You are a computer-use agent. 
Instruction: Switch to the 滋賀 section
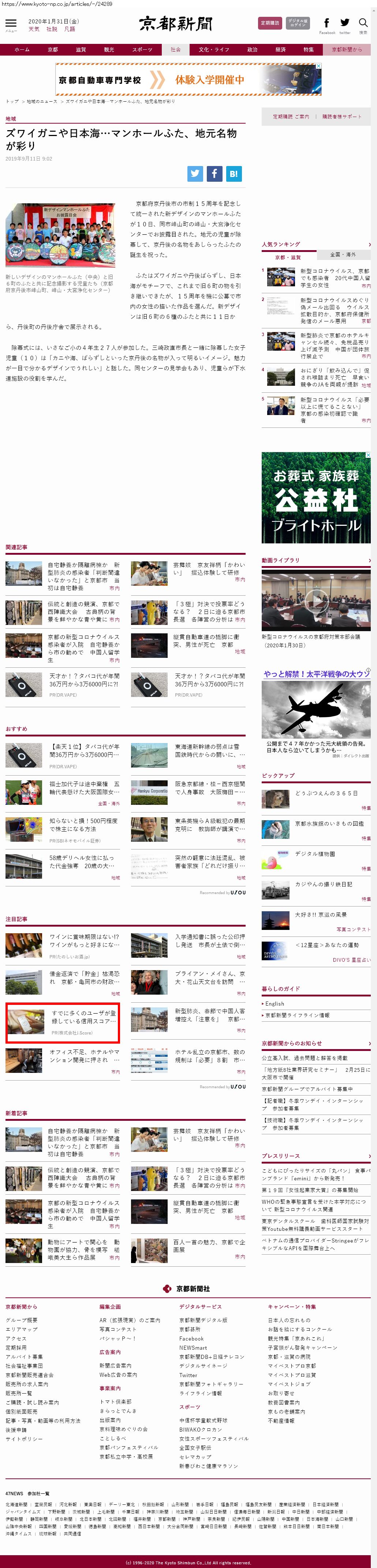(x=81, y=50)
